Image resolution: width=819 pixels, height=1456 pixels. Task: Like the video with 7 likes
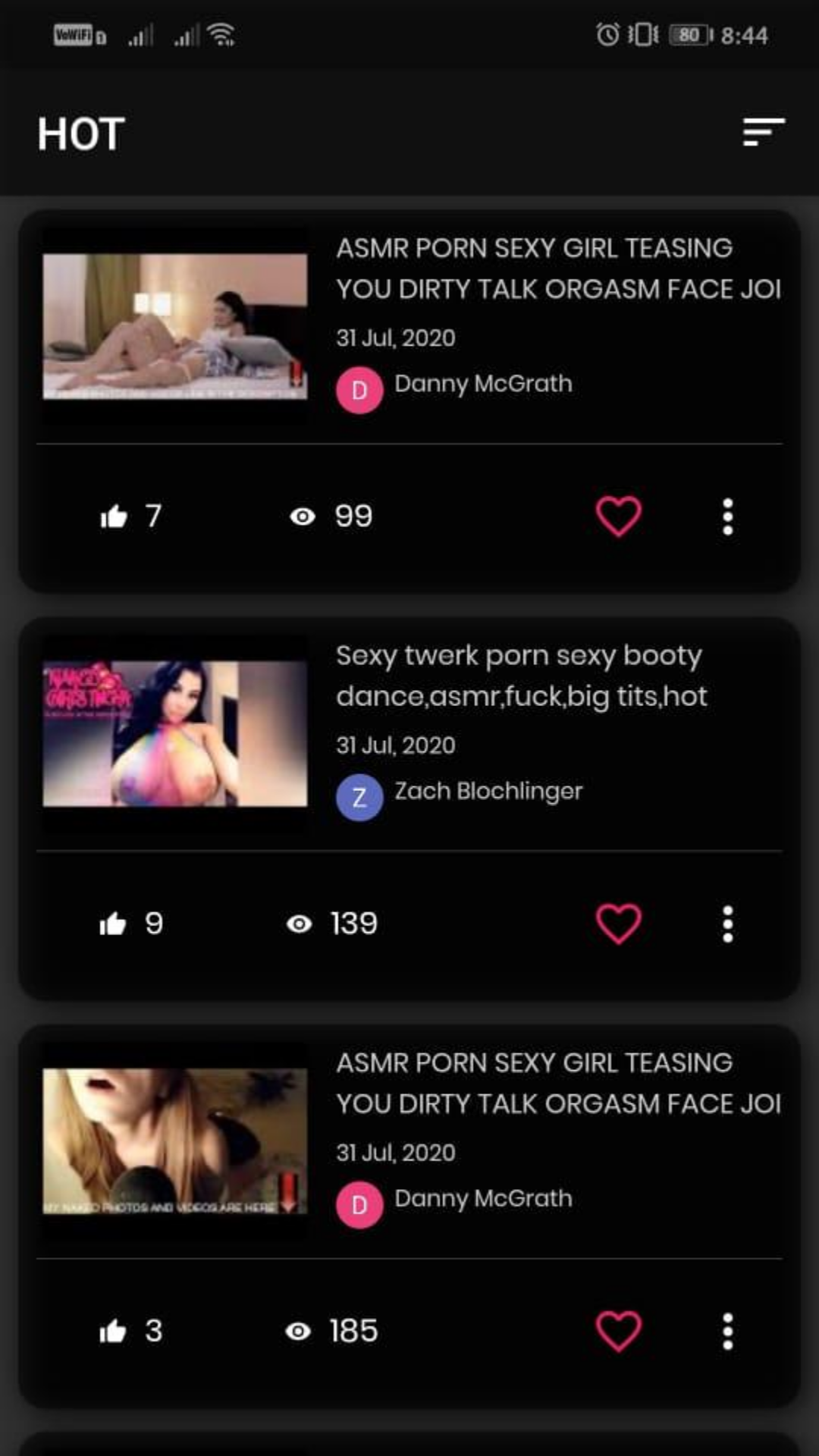114,516
